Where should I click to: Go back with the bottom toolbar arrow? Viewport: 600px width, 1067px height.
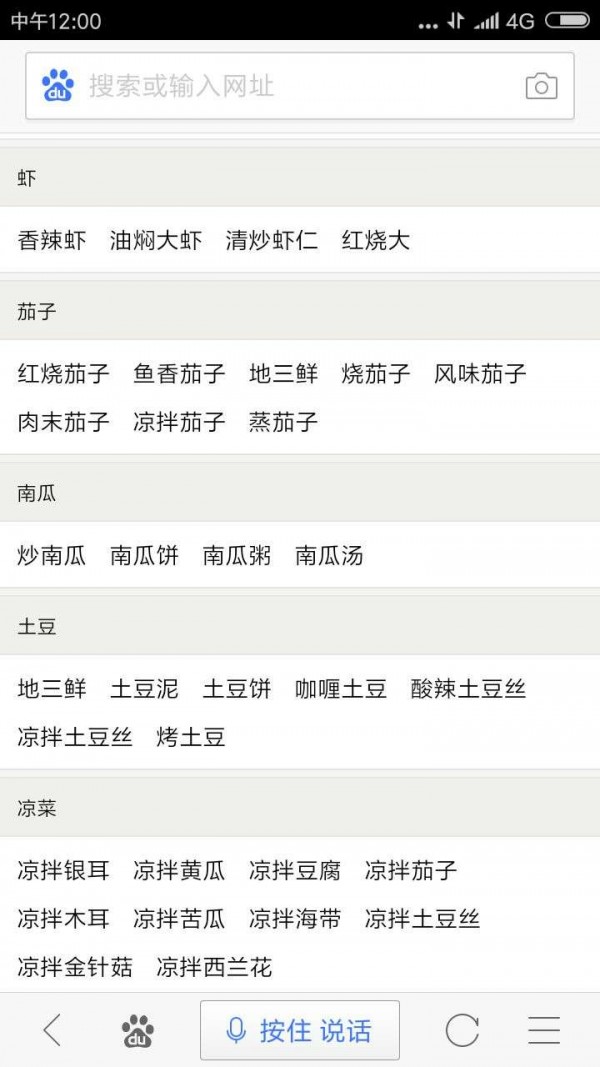pyautogui.click(x=52, y=1030)
